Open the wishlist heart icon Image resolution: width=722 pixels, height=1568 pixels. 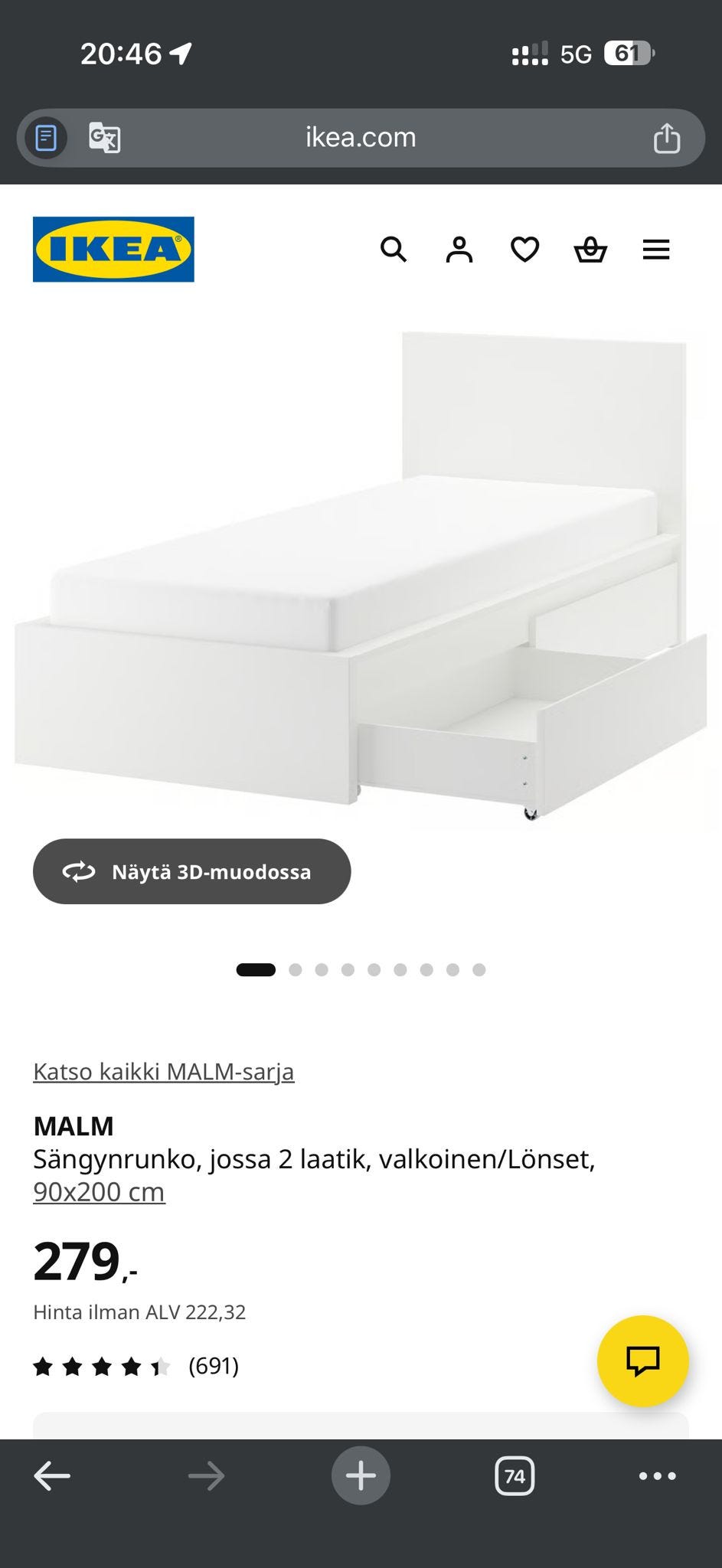click(524, 249)
